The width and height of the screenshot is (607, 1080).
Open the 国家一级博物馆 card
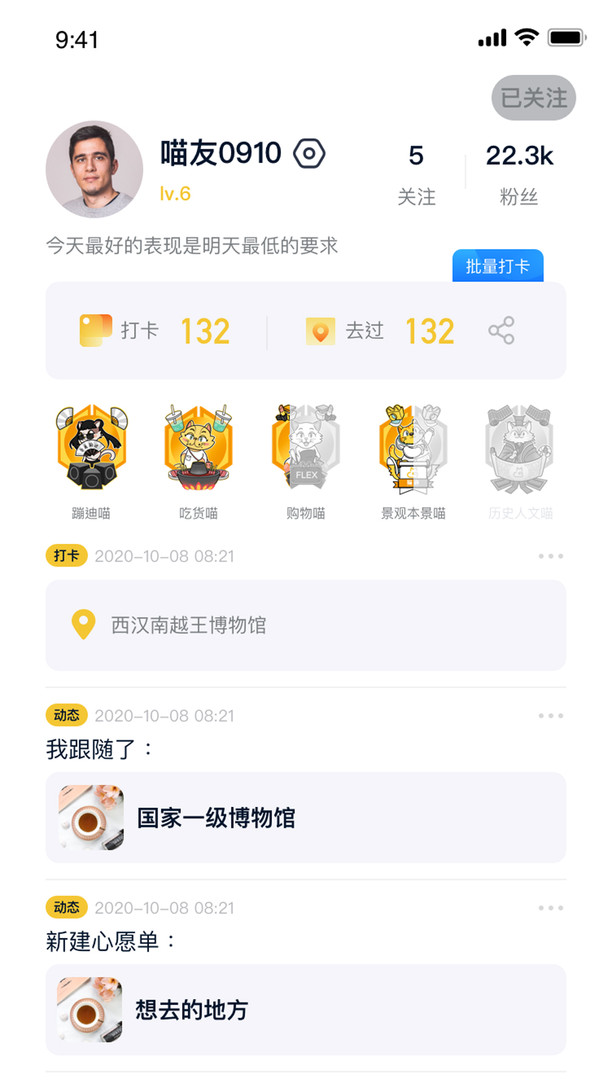(306, 818)
